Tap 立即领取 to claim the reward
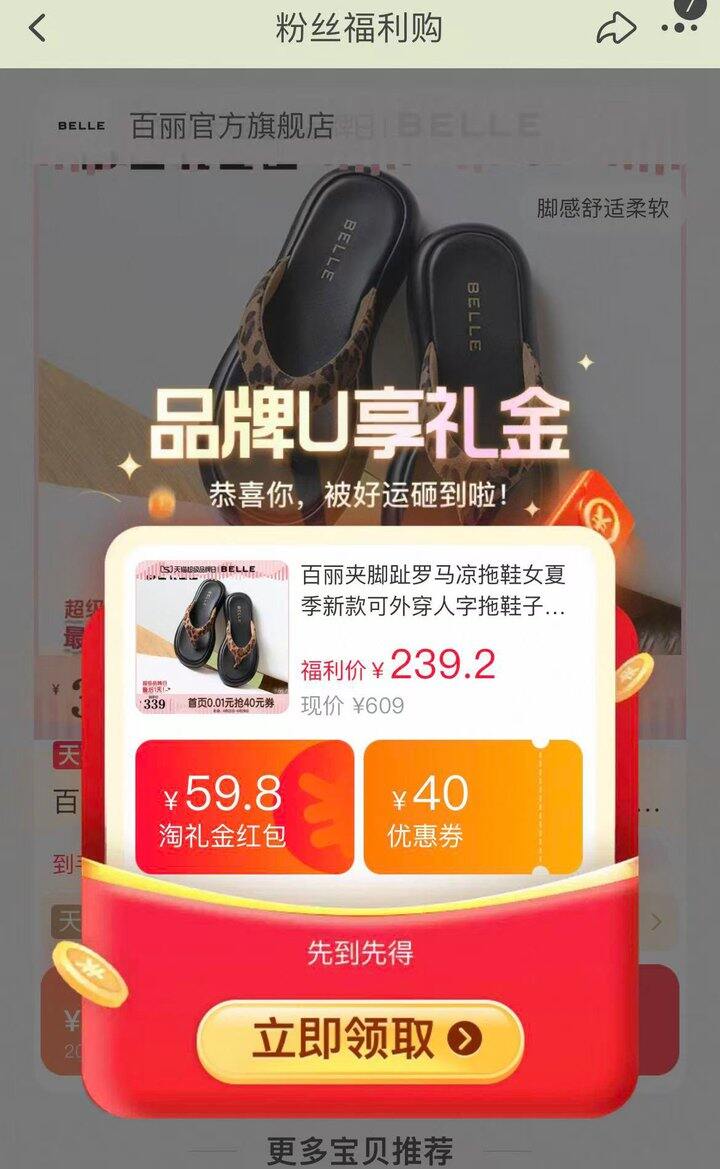Image resolution: width=720 pixels, height=1169 pixels. [x=360, y=1040]
